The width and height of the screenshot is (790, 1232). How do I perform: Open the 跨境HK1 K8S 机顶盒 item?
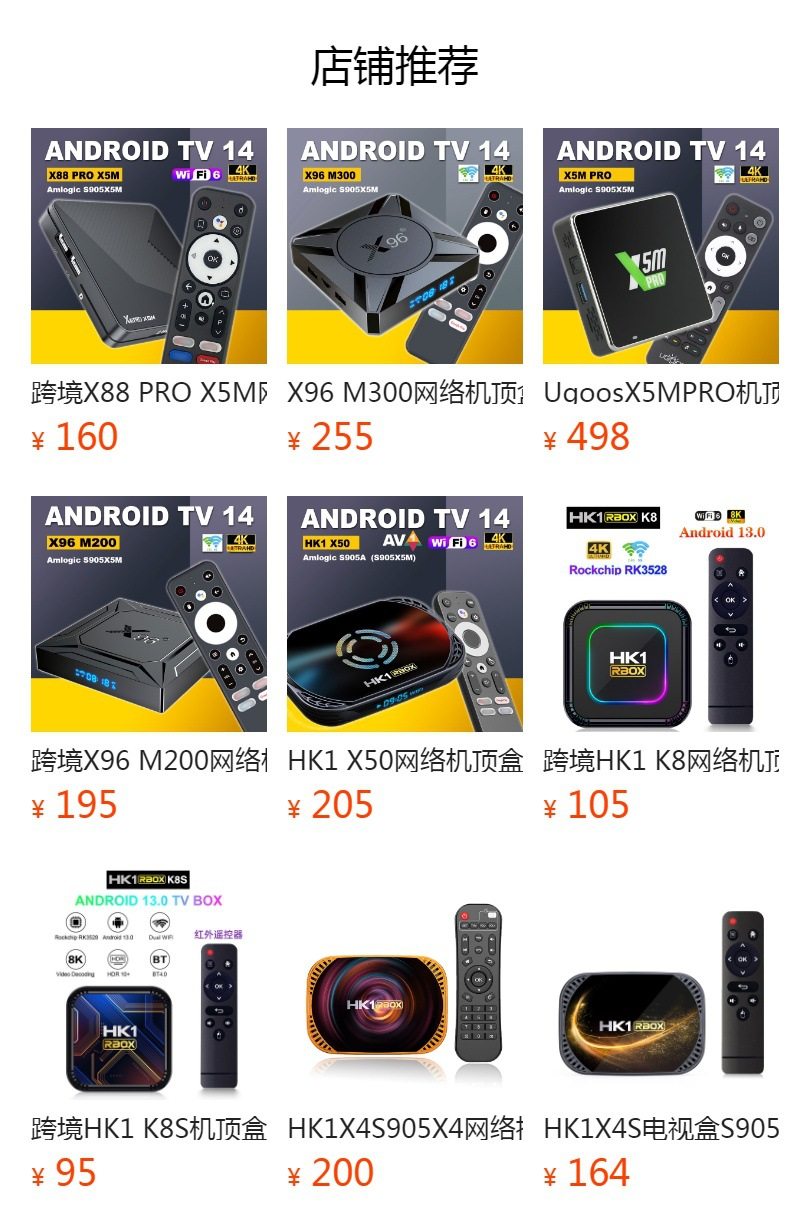(x=149, y=982)
